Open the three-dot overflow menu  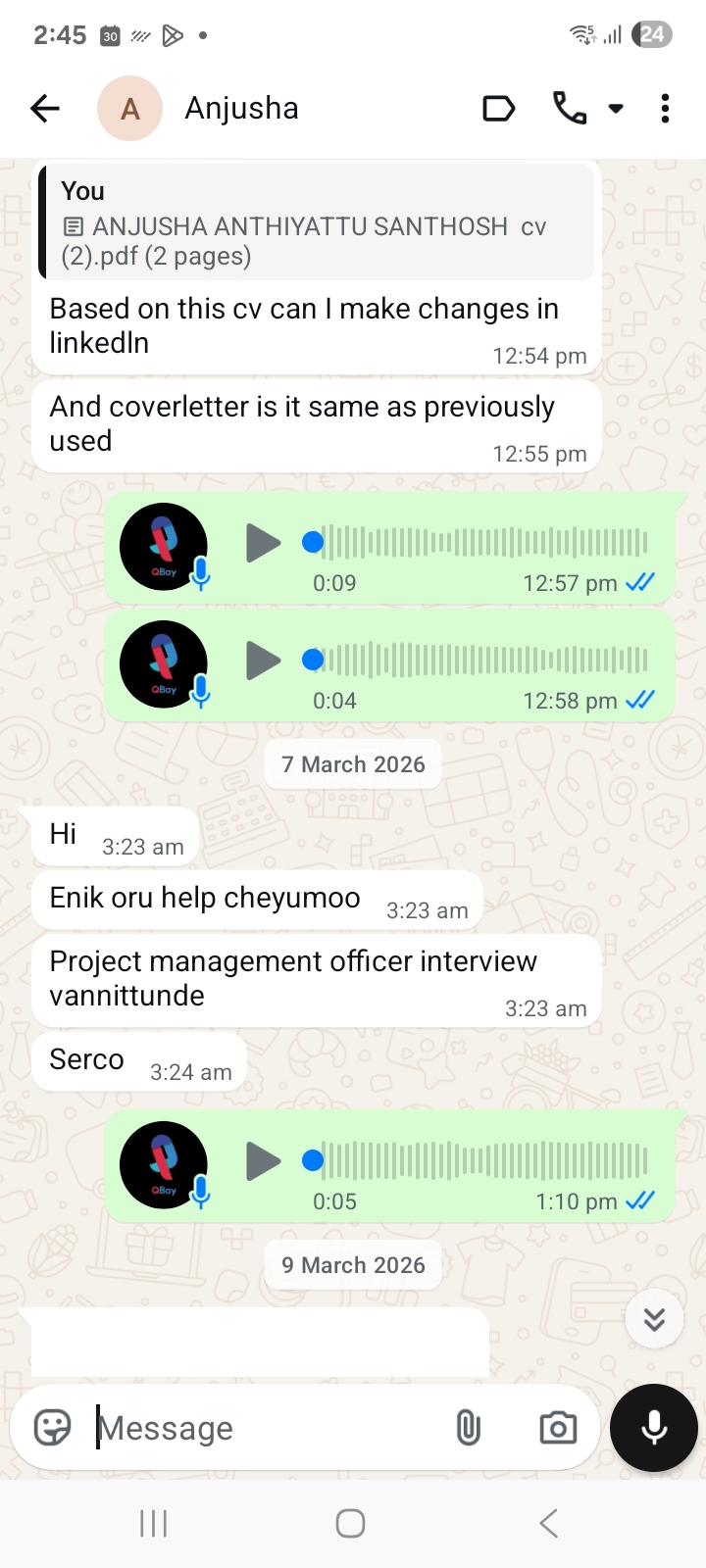point(665,109)
